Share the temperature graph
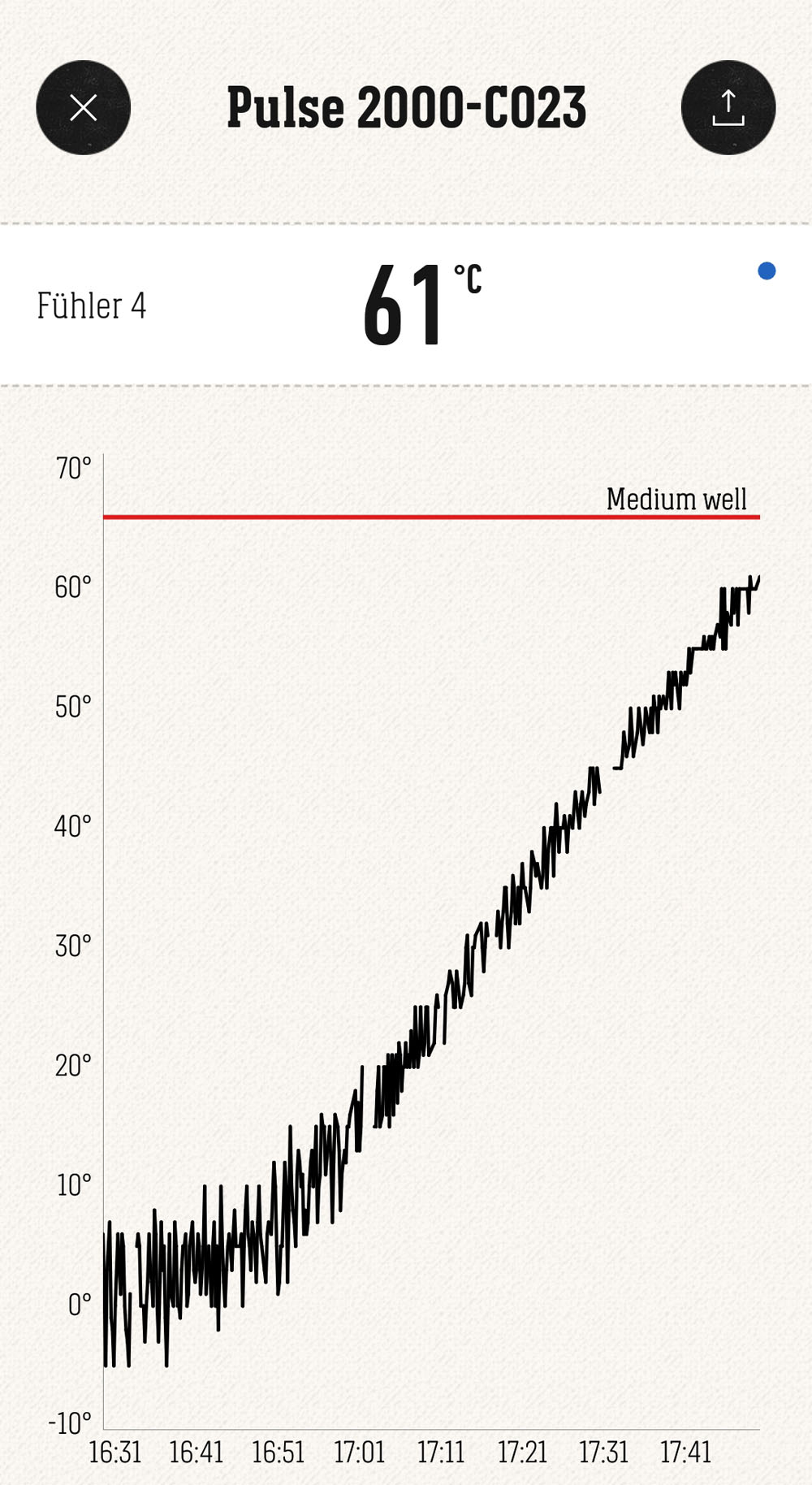 click(728, 107)
